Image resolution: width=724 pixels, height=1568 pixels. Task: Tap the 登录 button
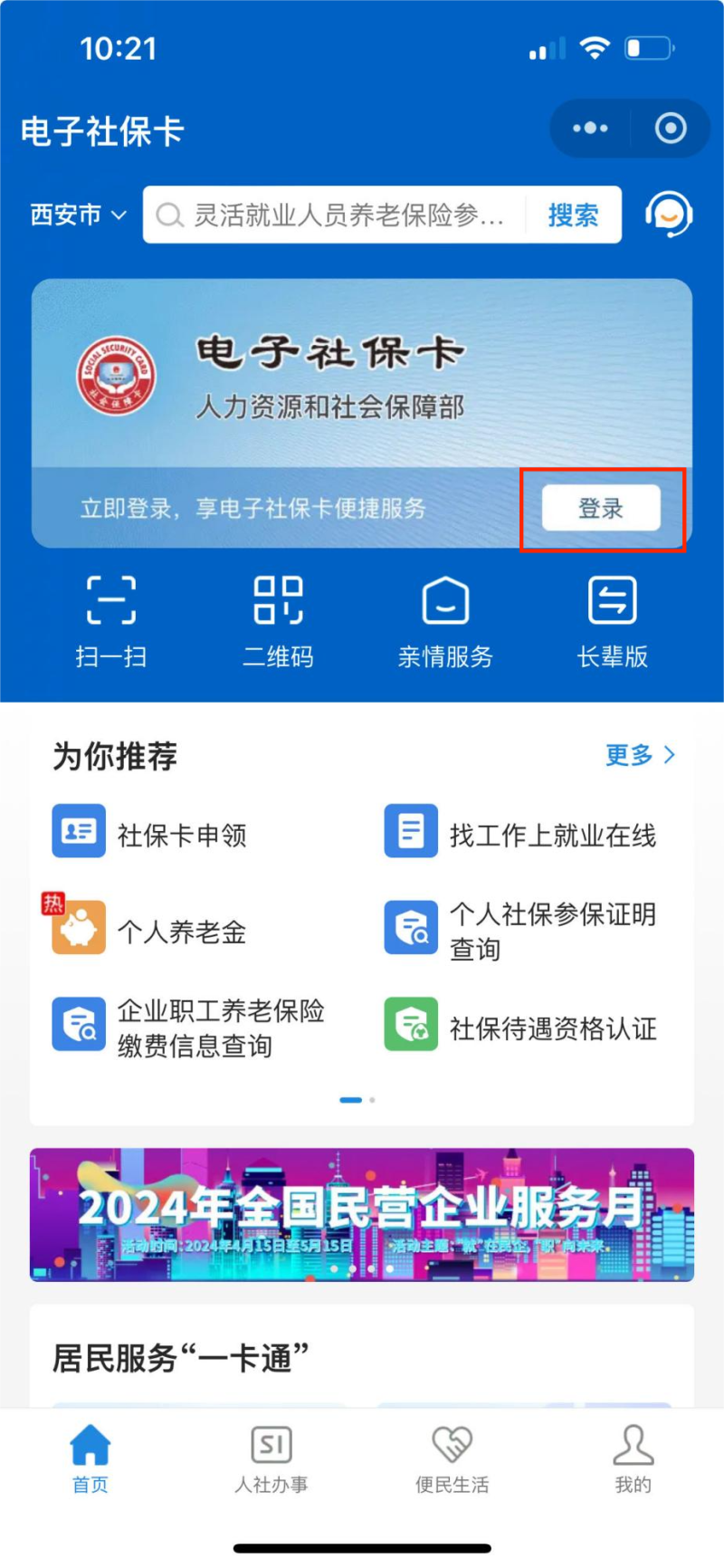pos(601,509)
